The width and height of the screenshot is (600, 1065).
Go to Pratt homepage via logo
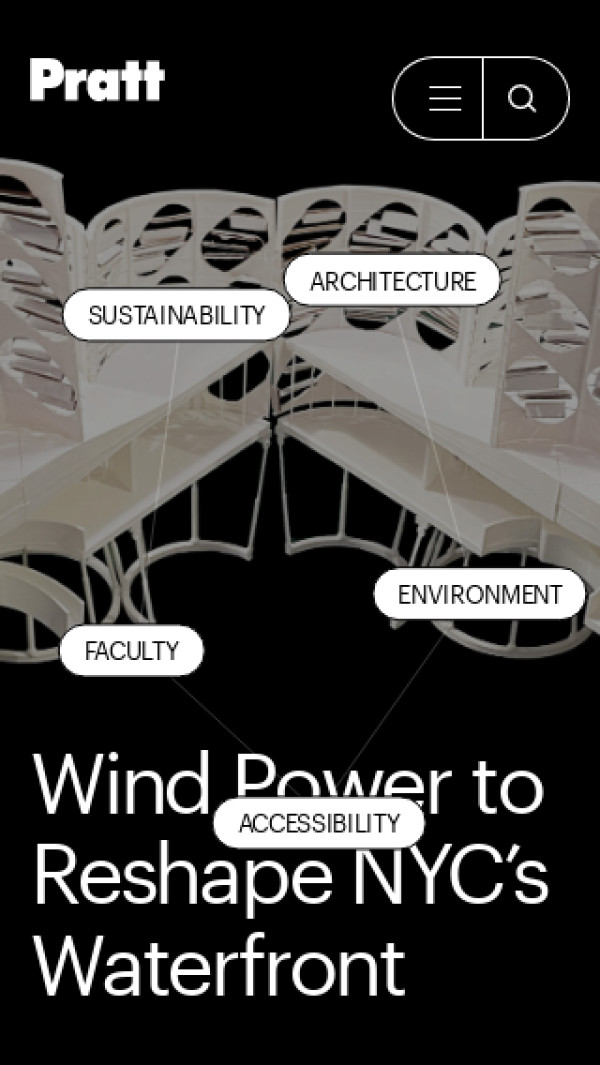click(x=97, y=80)
